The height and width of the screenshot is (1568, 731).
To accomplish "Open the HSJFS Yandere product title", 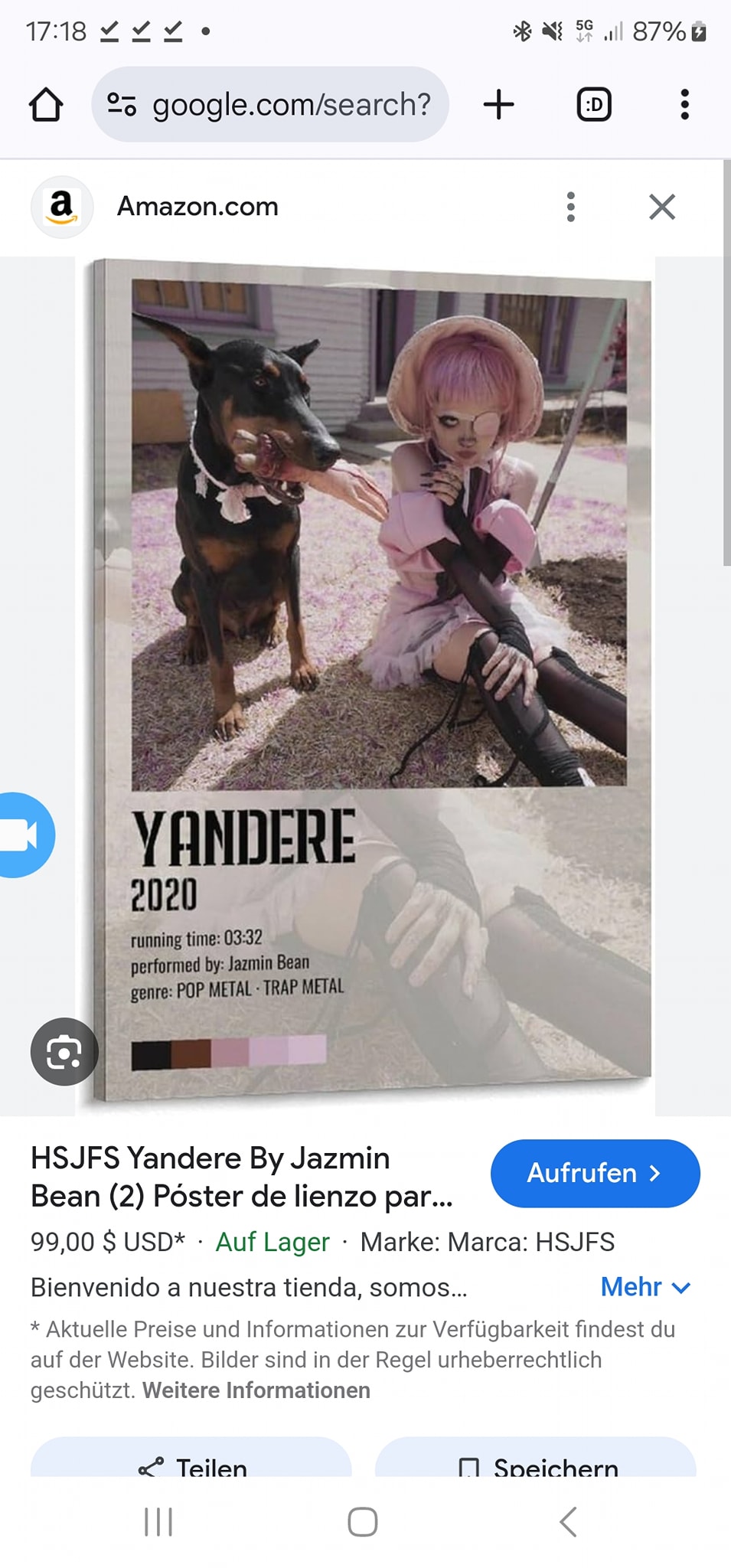I will [242, 1177].
